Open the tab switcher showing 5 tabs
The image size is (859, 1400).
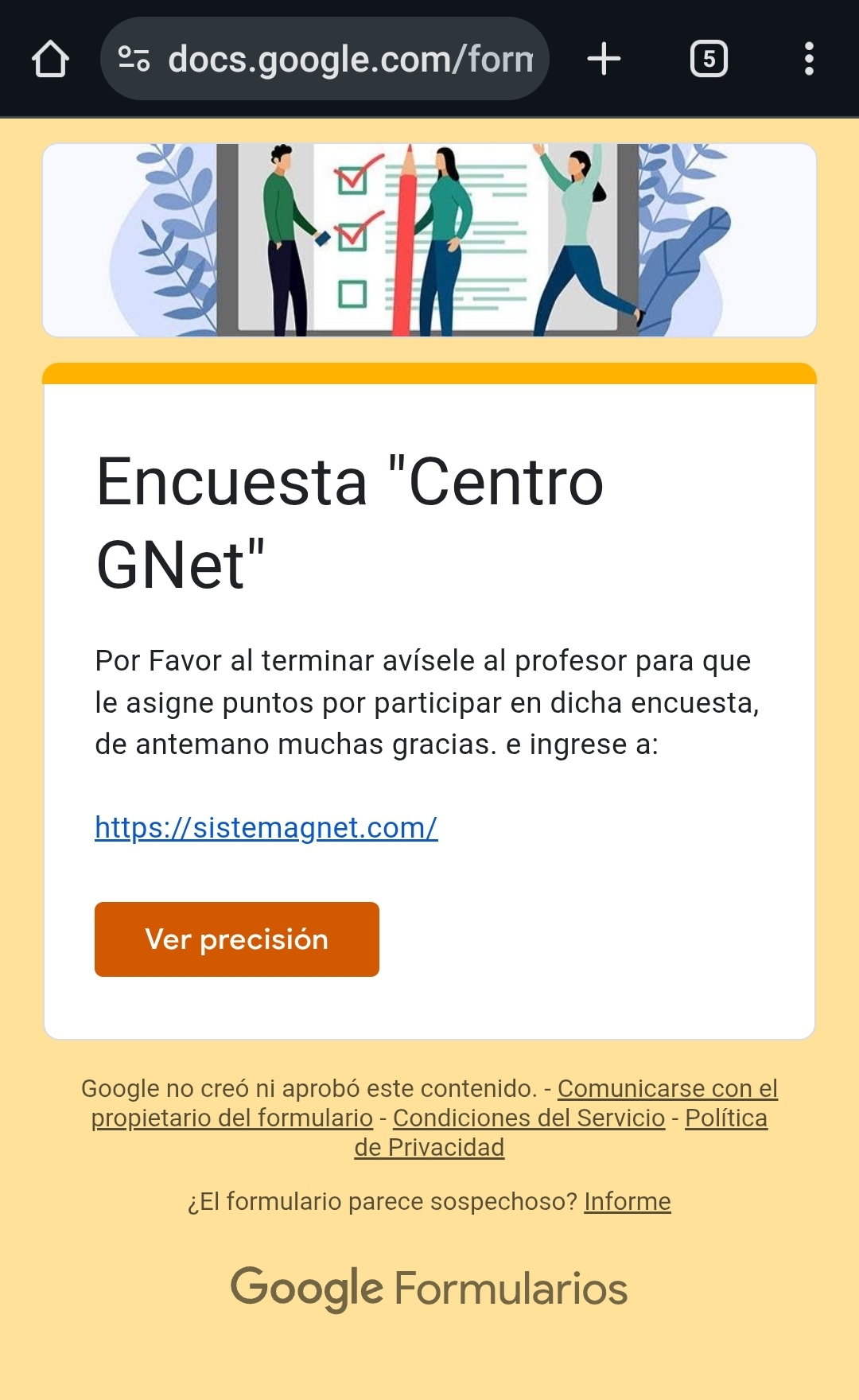click(709, 59)
